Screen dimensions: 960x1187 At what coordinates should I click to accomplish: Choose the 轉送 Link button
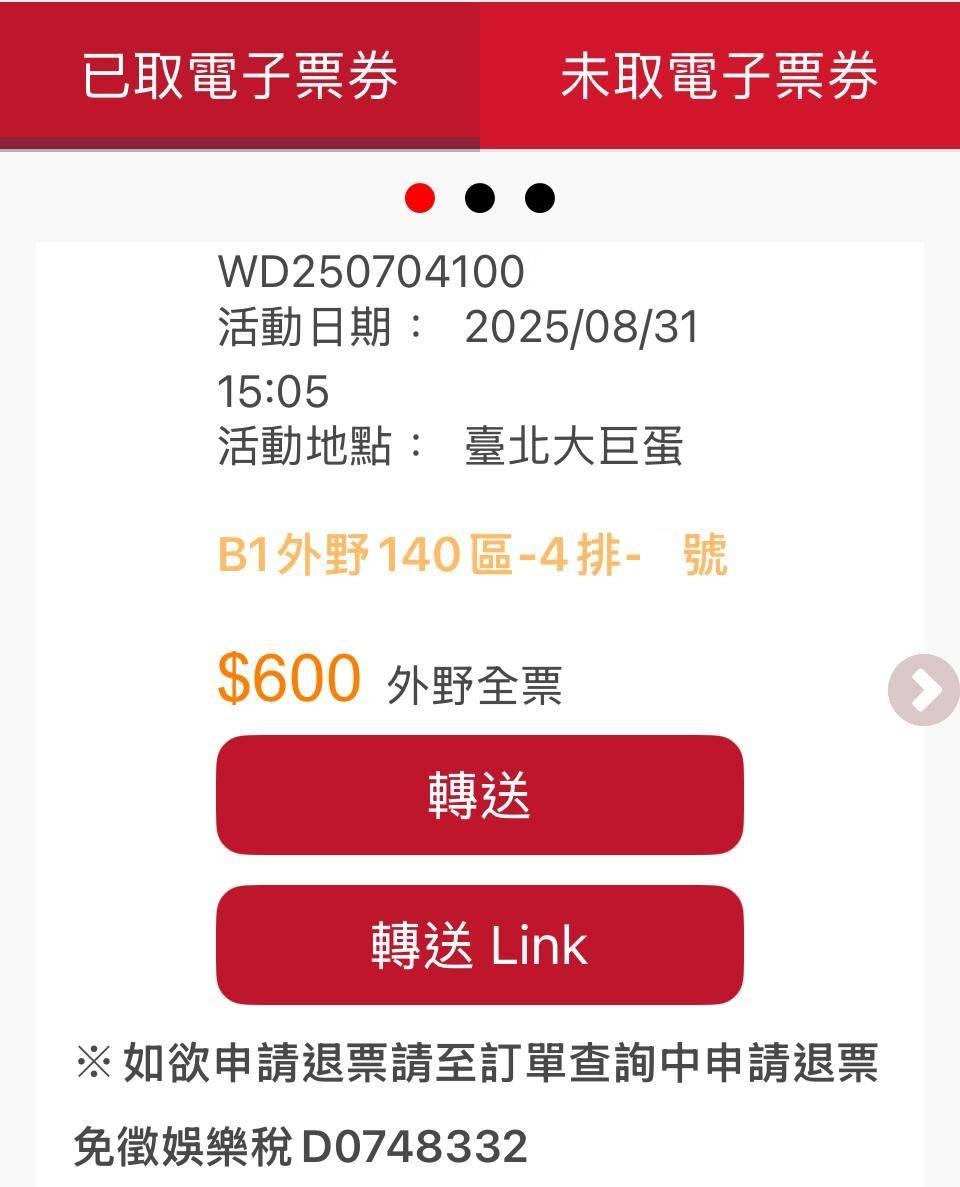click(x=480, y=945)
